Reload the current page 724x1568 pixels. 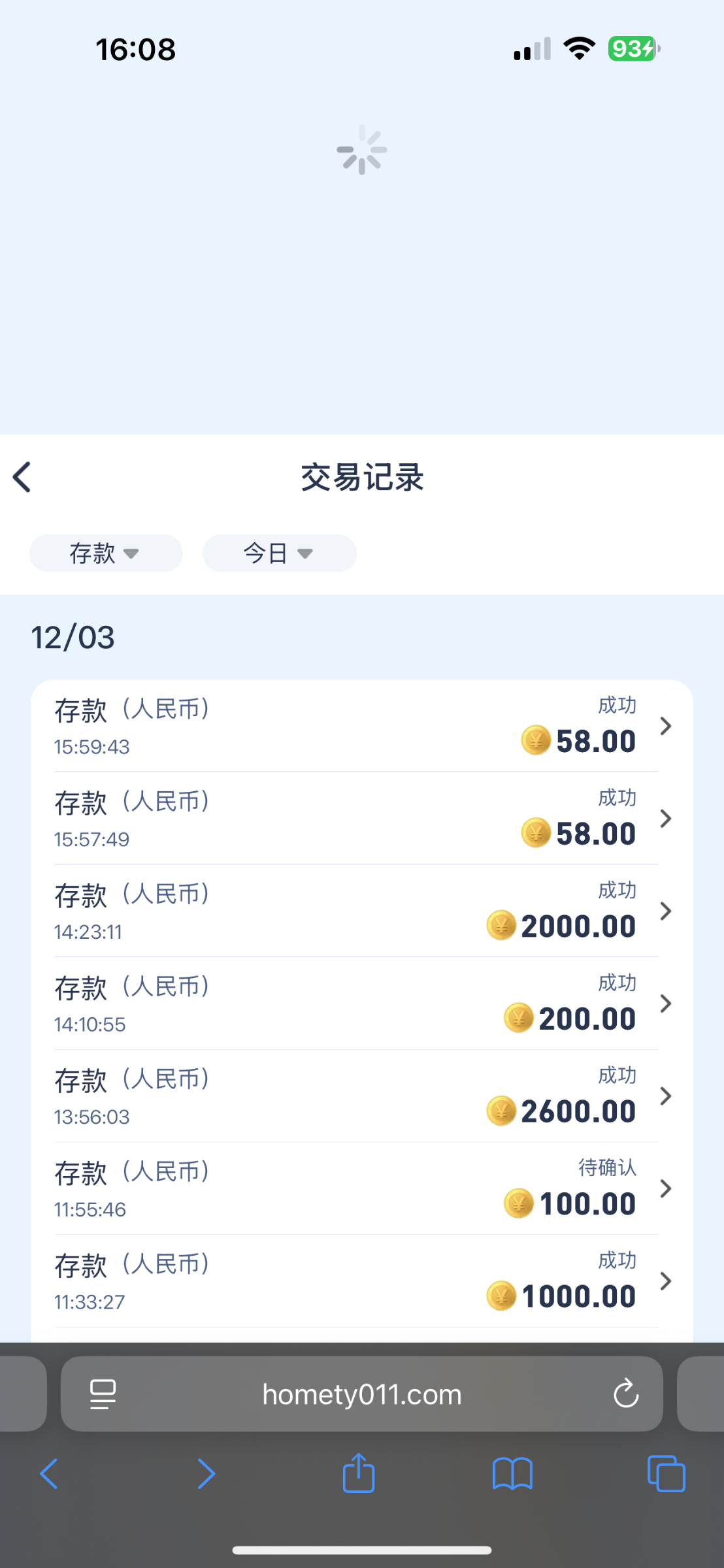[625, 1393]
